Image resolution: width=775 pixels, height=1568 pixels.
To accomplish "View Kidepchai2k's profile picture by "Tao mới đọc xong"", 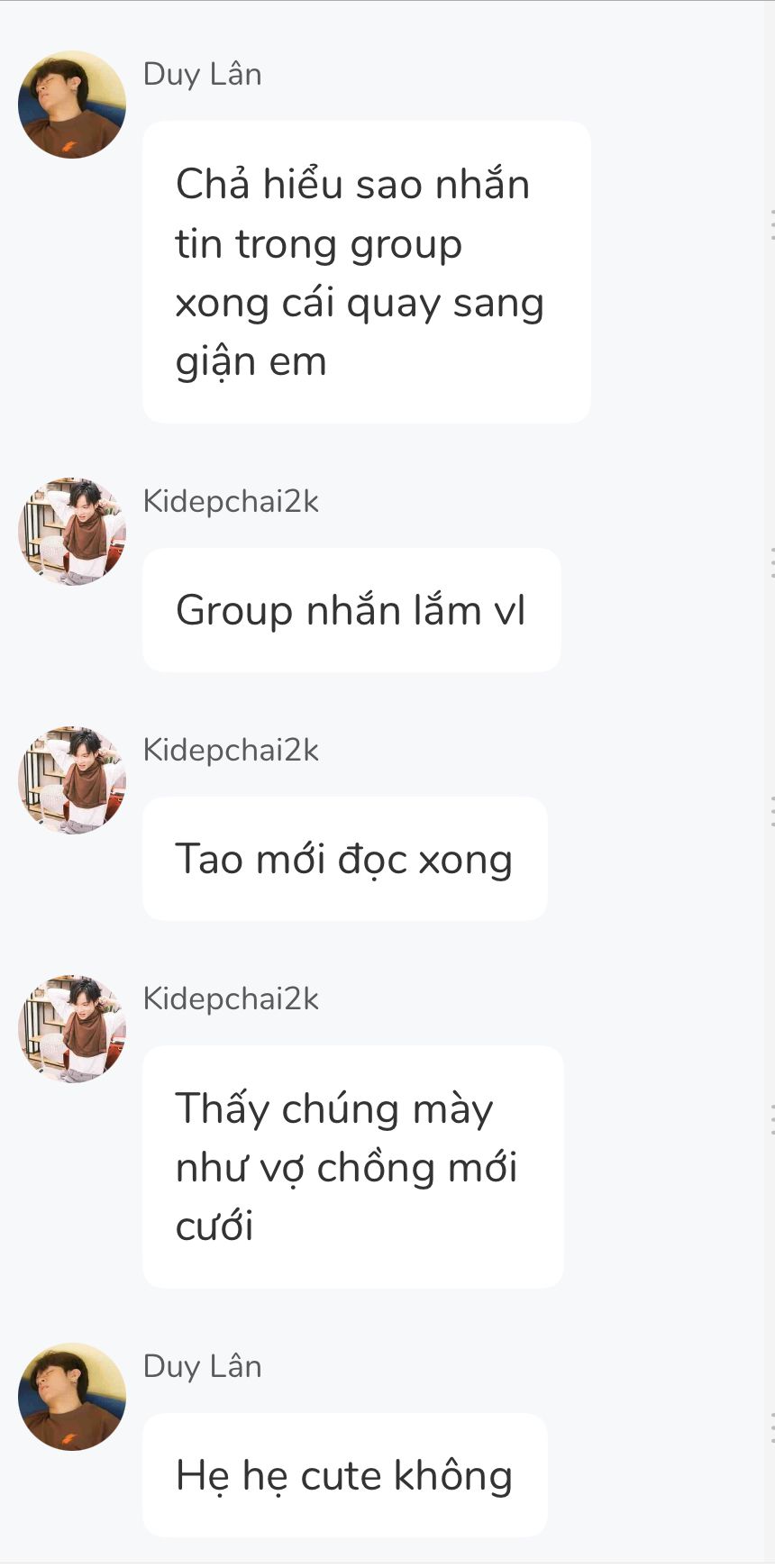I will click(72, 780).
